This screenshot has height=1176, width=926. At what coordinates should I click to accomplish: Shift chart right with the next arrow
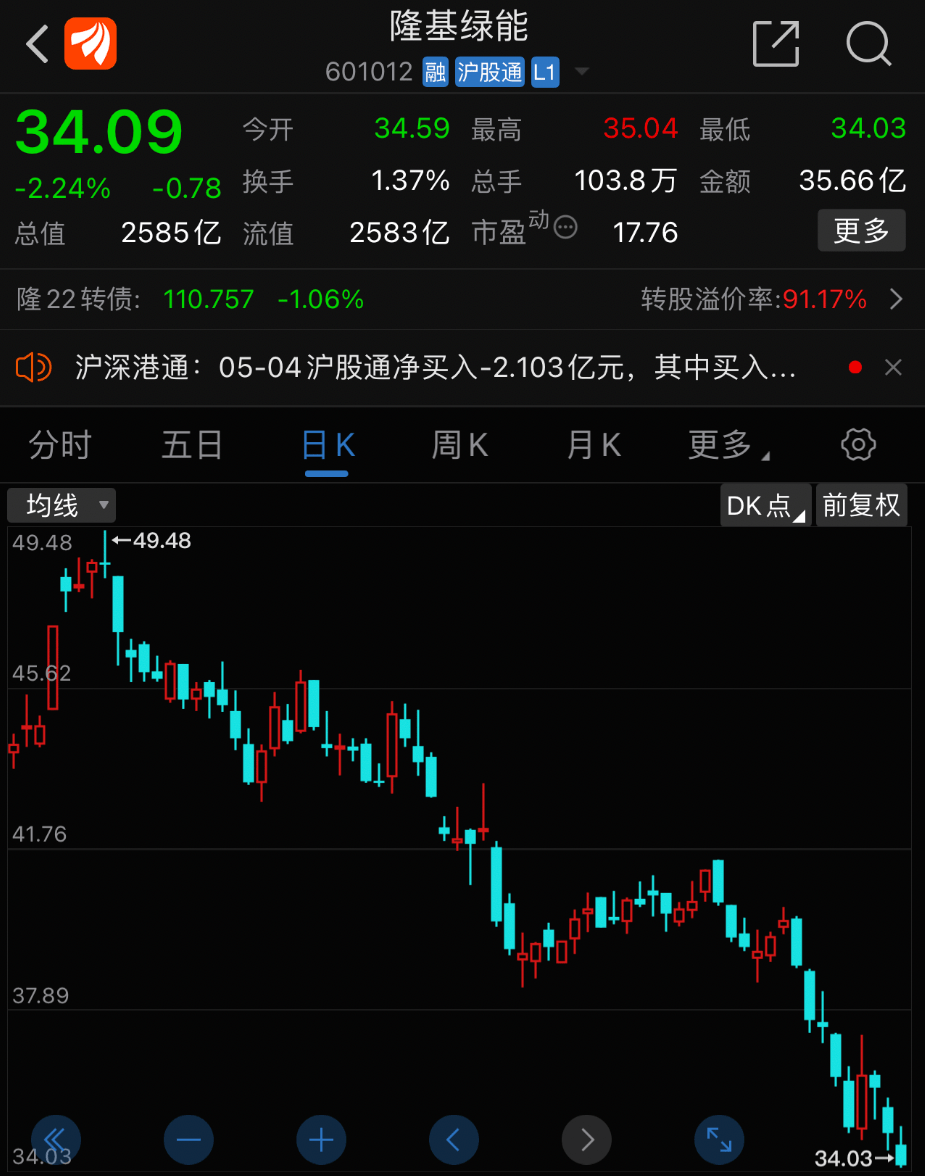(x=586, y=1139)
